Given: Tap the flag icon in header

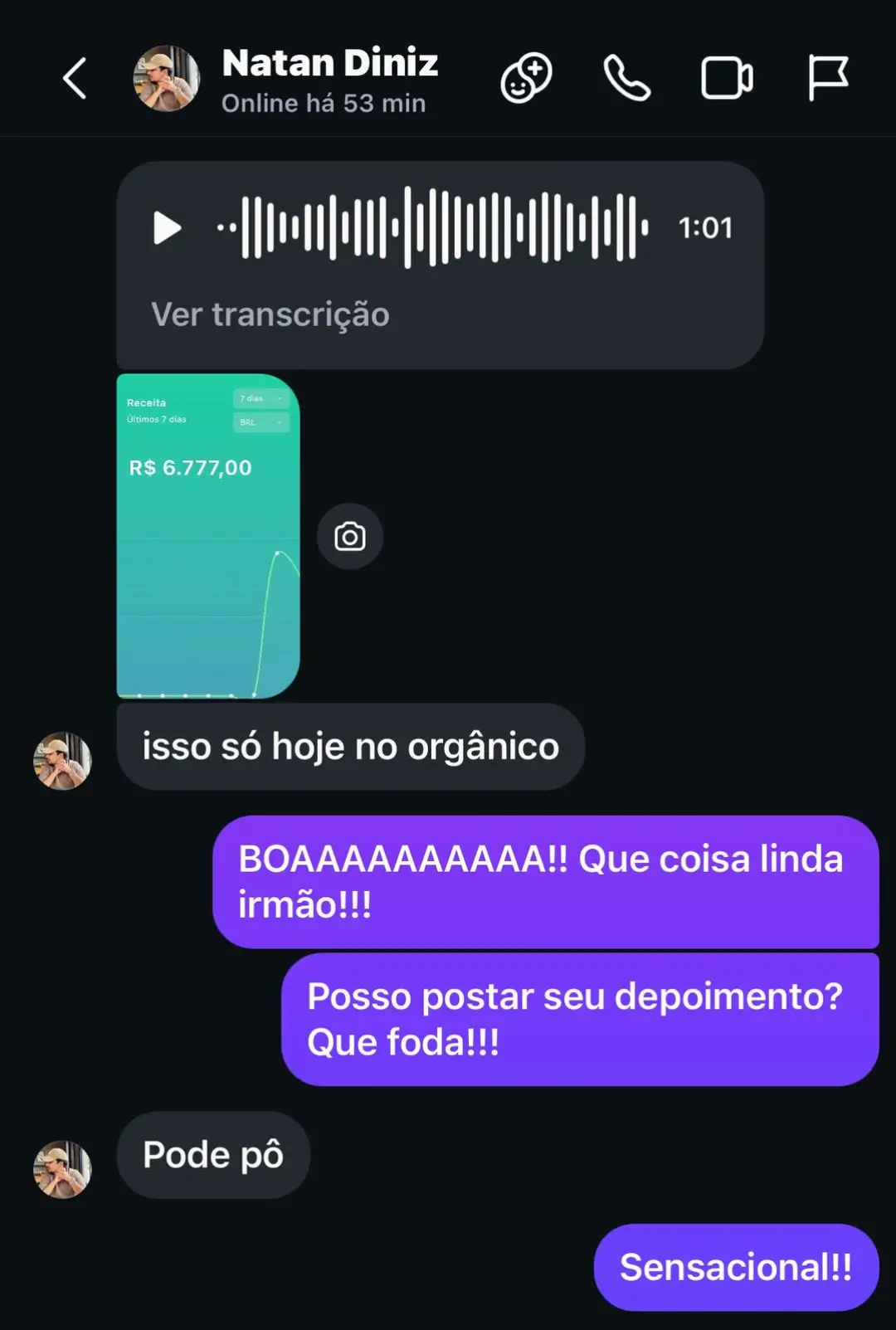Looking at the screenshot, I should click(x=827, y=79).
